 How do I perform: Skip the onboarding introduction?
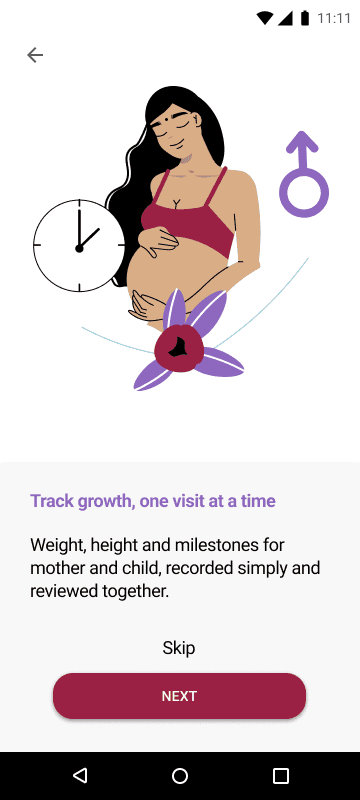179,648
